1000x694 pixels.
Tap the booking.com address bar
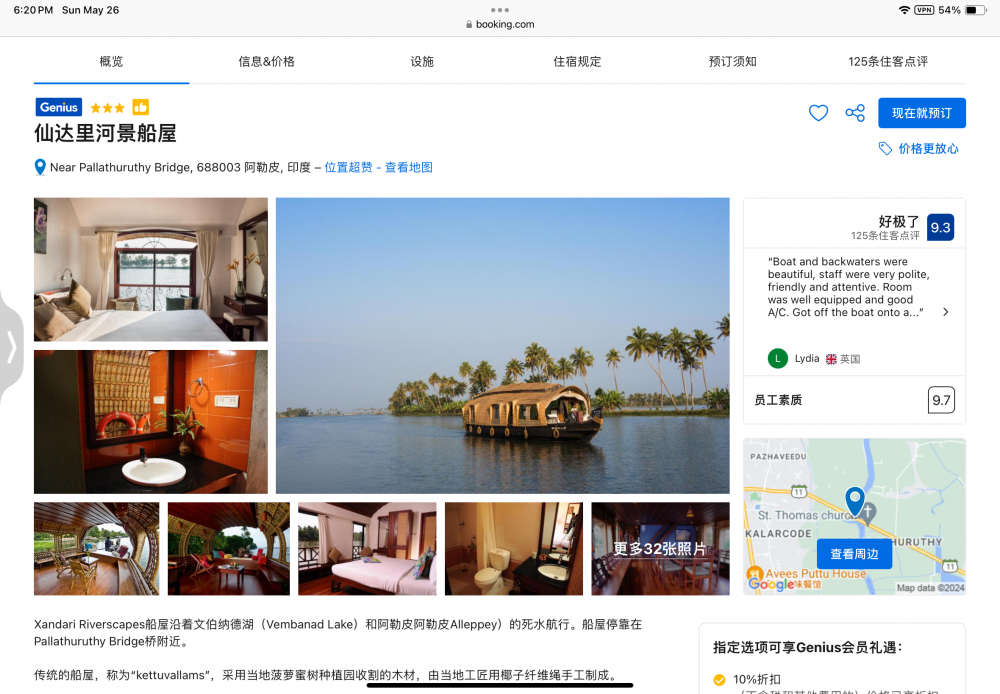tap(500, 24)
